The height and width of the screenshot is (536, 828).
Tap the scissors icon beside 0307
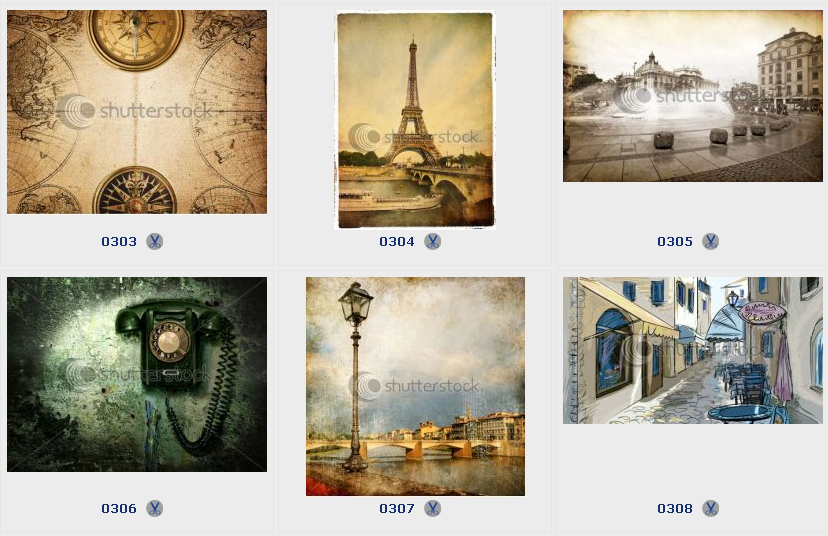tap(433, 508)
